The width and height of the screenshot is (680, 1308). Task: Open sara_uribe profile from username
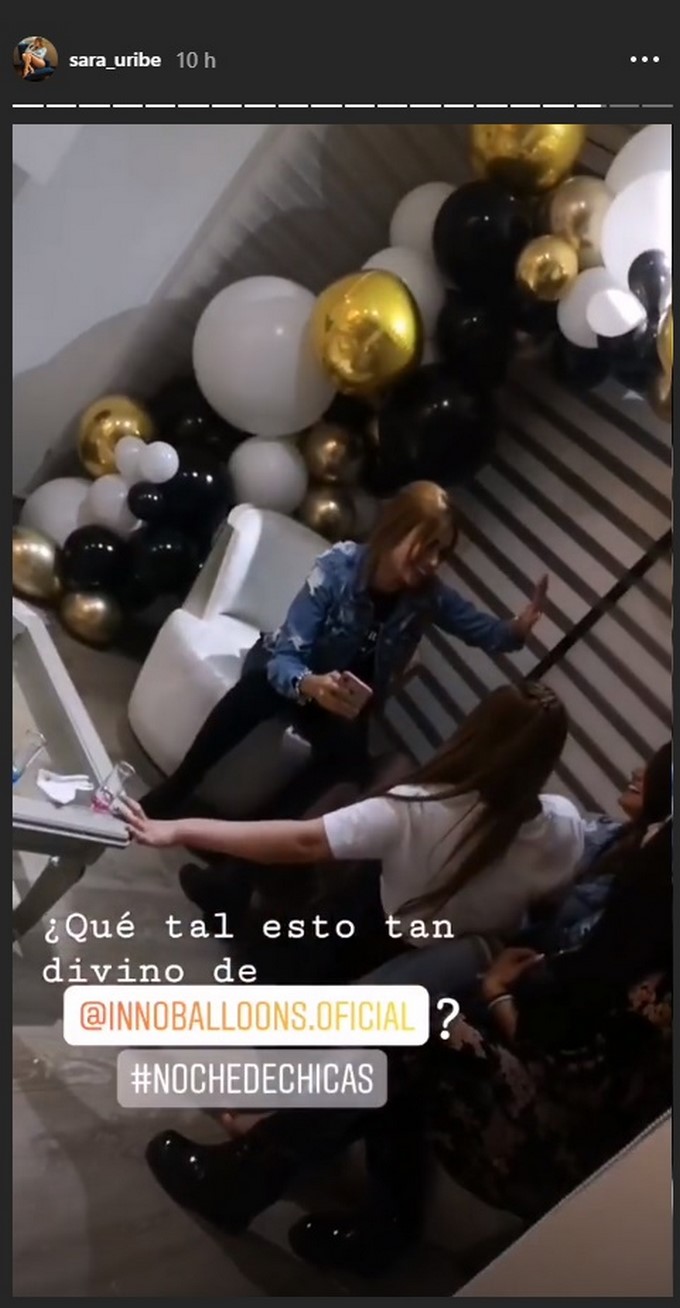coord(115,60)
